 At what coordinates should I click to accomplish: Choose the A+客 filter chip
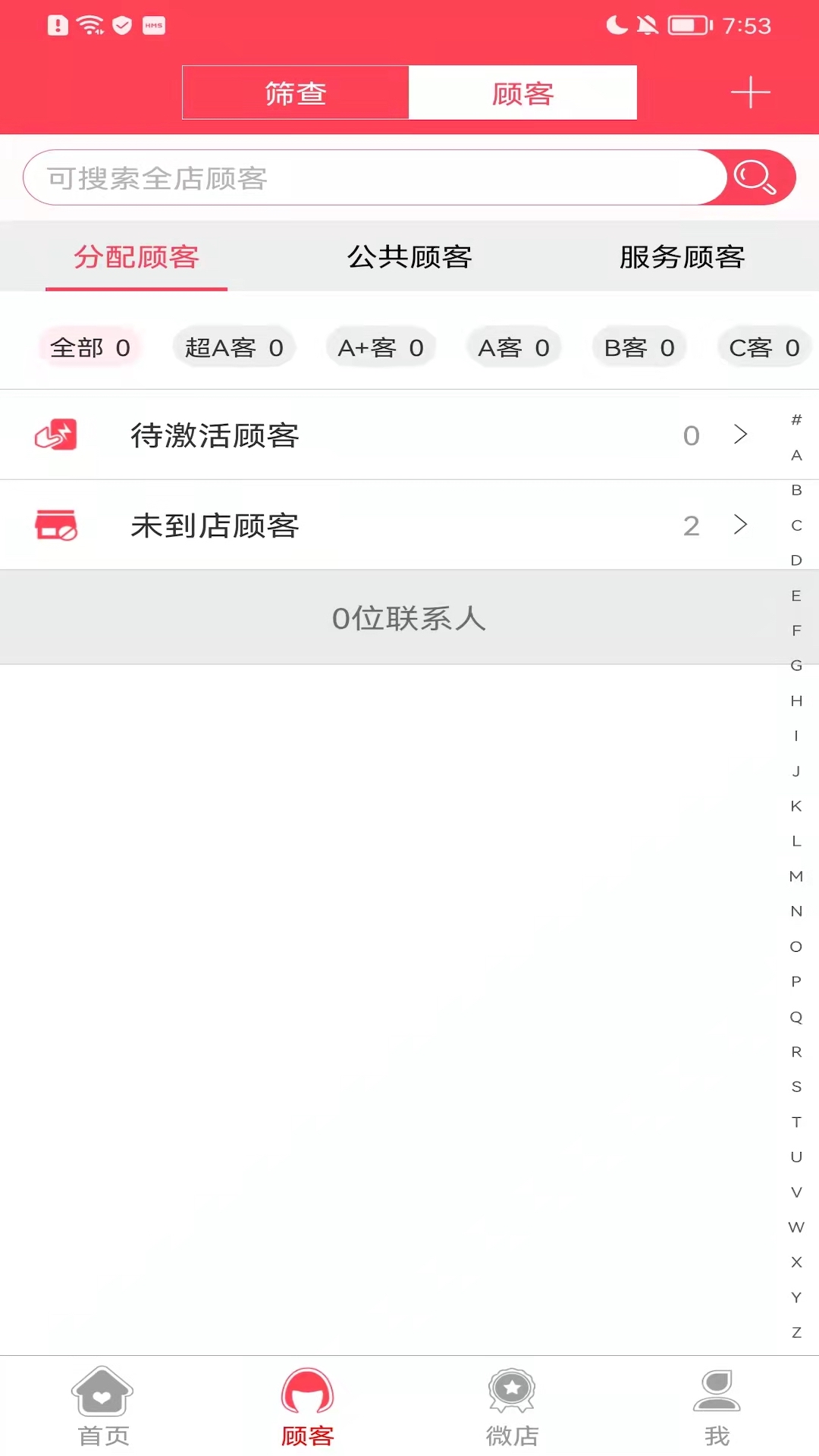pos(380,348)
